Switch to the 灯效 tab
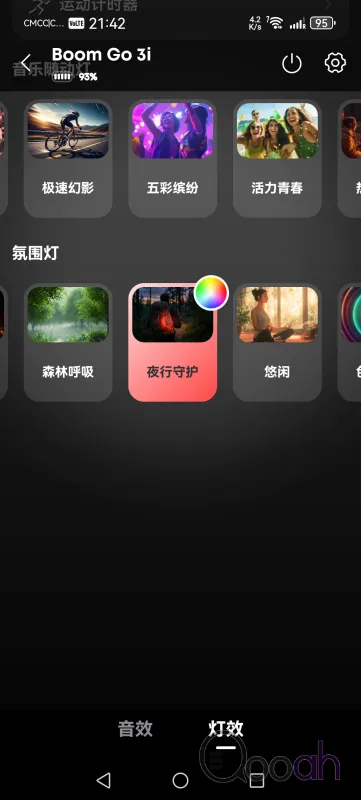Image resolution: width=361 pixels, height=800 pixels. pos(226,729)
